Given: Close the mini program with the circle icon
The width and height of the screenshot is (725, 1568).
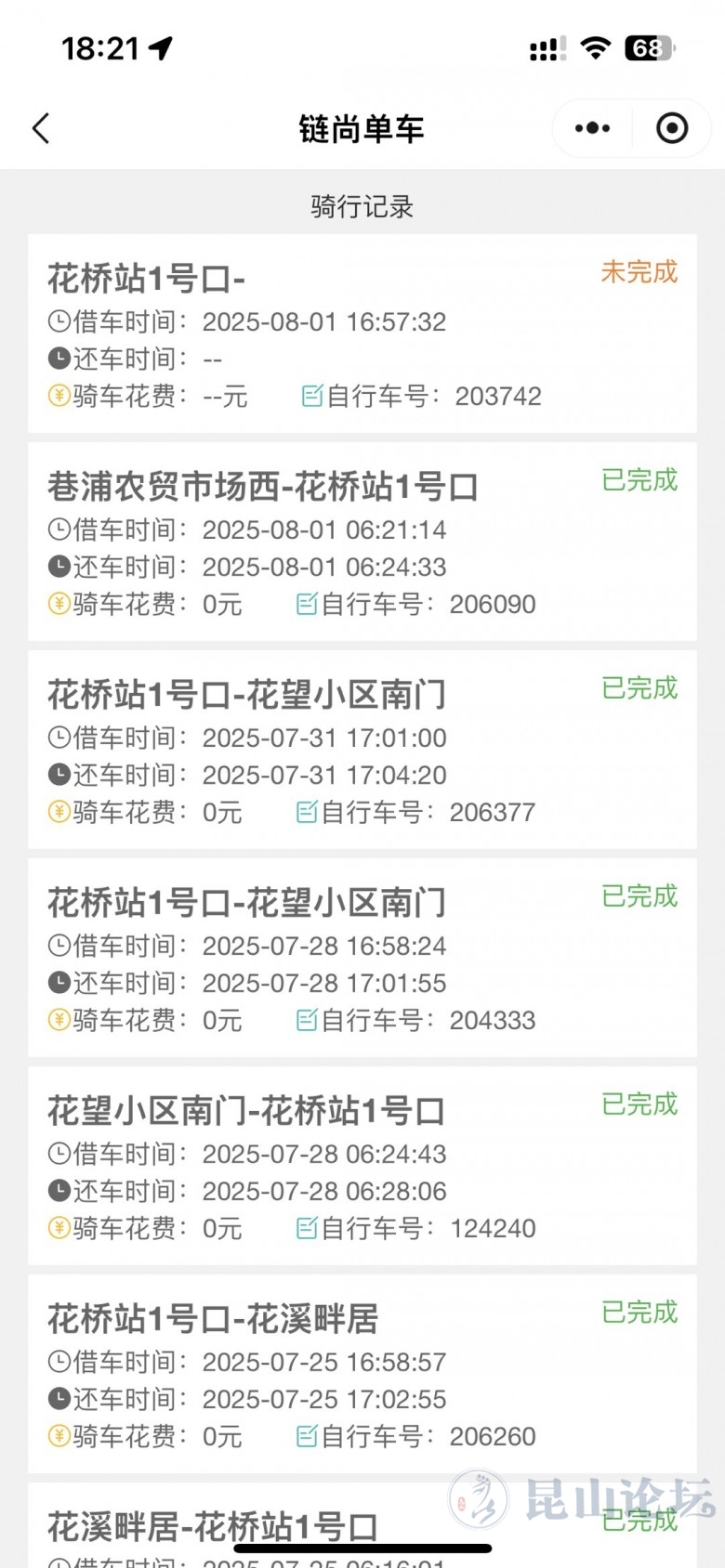Looking at the screenshot, I should click(x=671, y=128).
